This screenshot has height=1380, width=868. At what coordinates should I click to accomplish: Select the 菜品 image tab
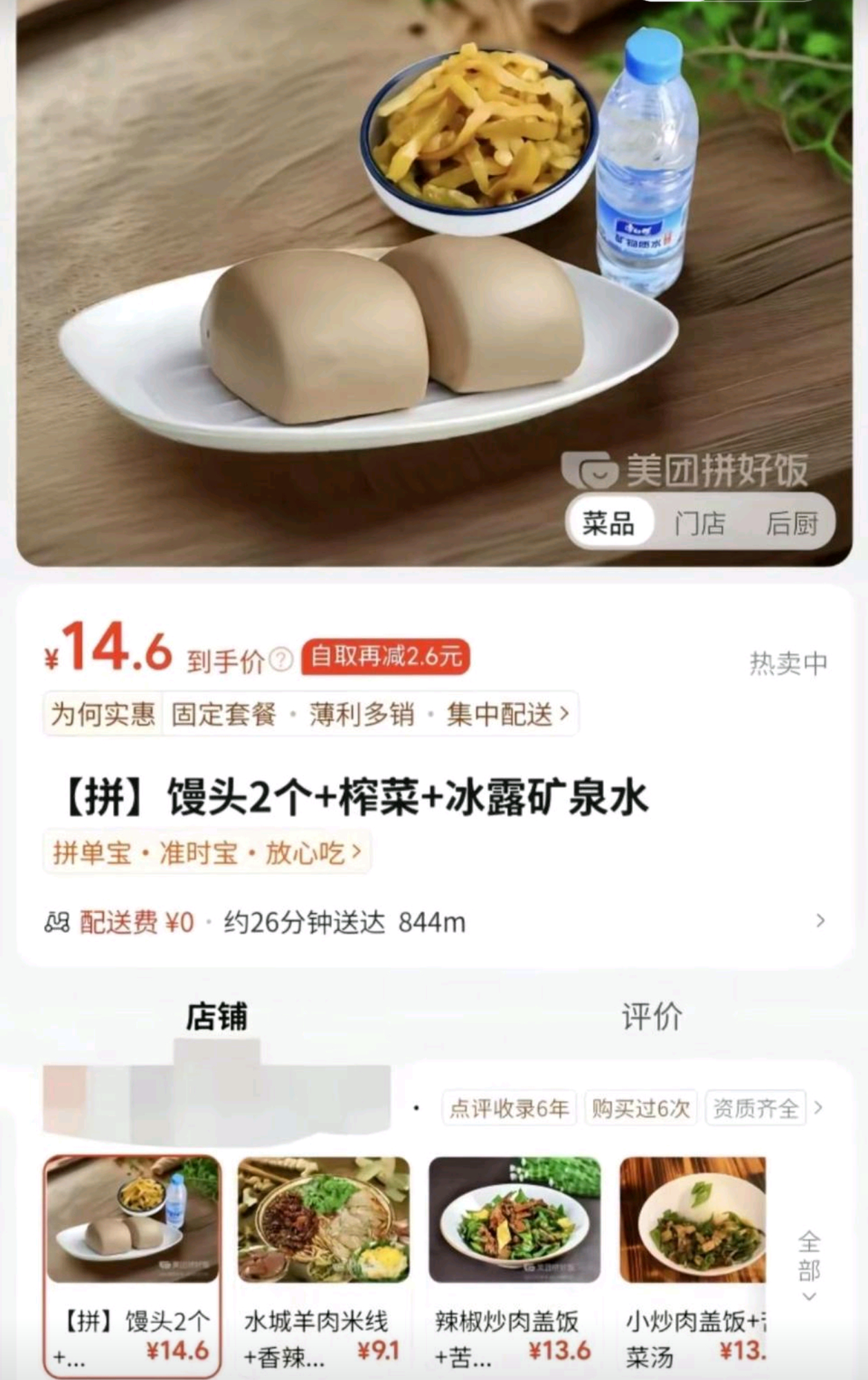608,523
